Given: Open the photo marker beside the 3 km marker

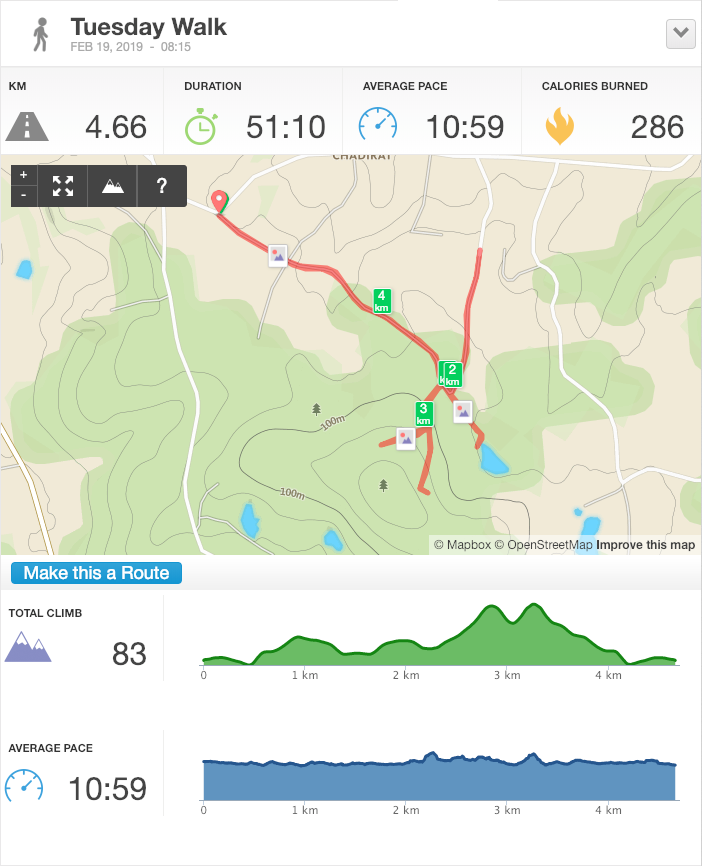Looking at the screenshot, I should (x=405, y=438).
